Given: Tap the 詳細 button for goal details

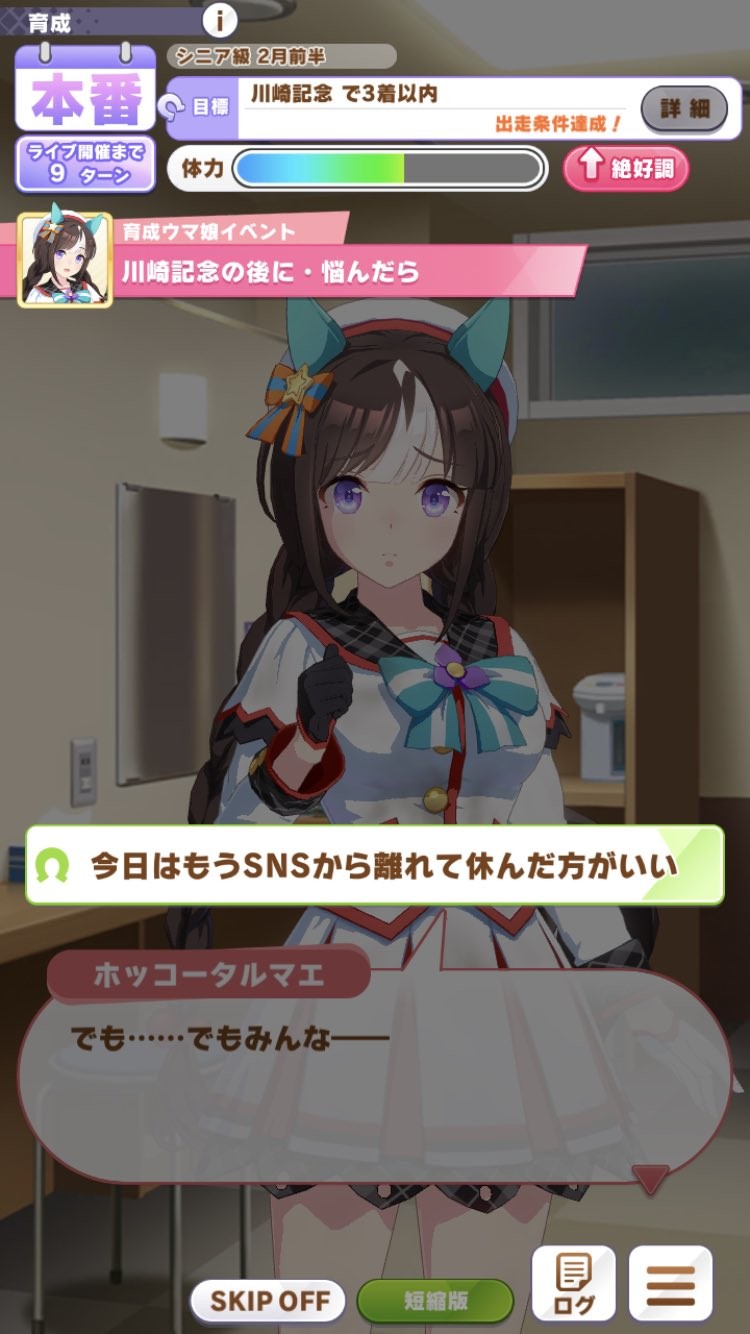Looking at the screenshot, I should click(684, 108).
